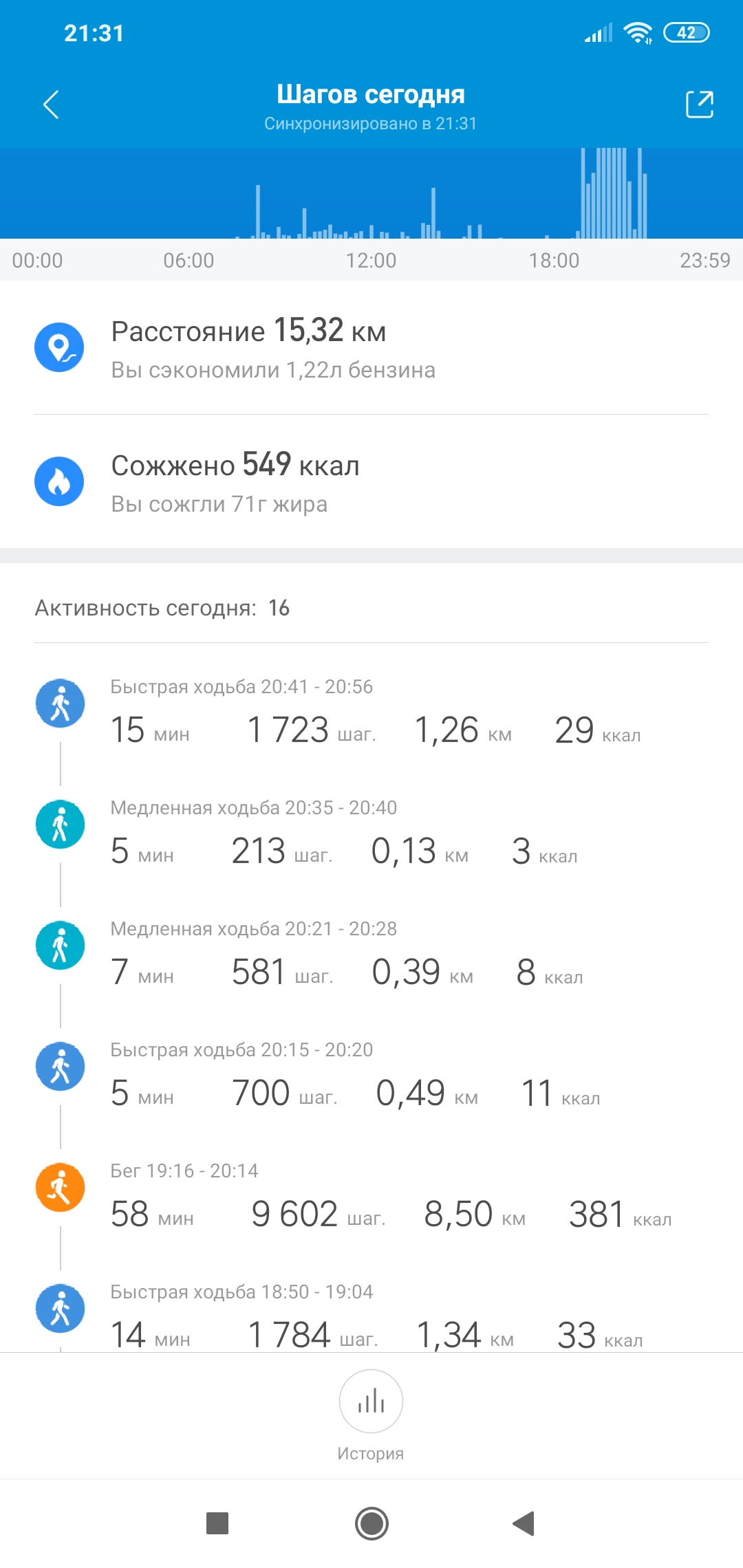Viewport: 743px width, 1568px height.
Task: Open the История history button
Action: [x=371, y=1415]
